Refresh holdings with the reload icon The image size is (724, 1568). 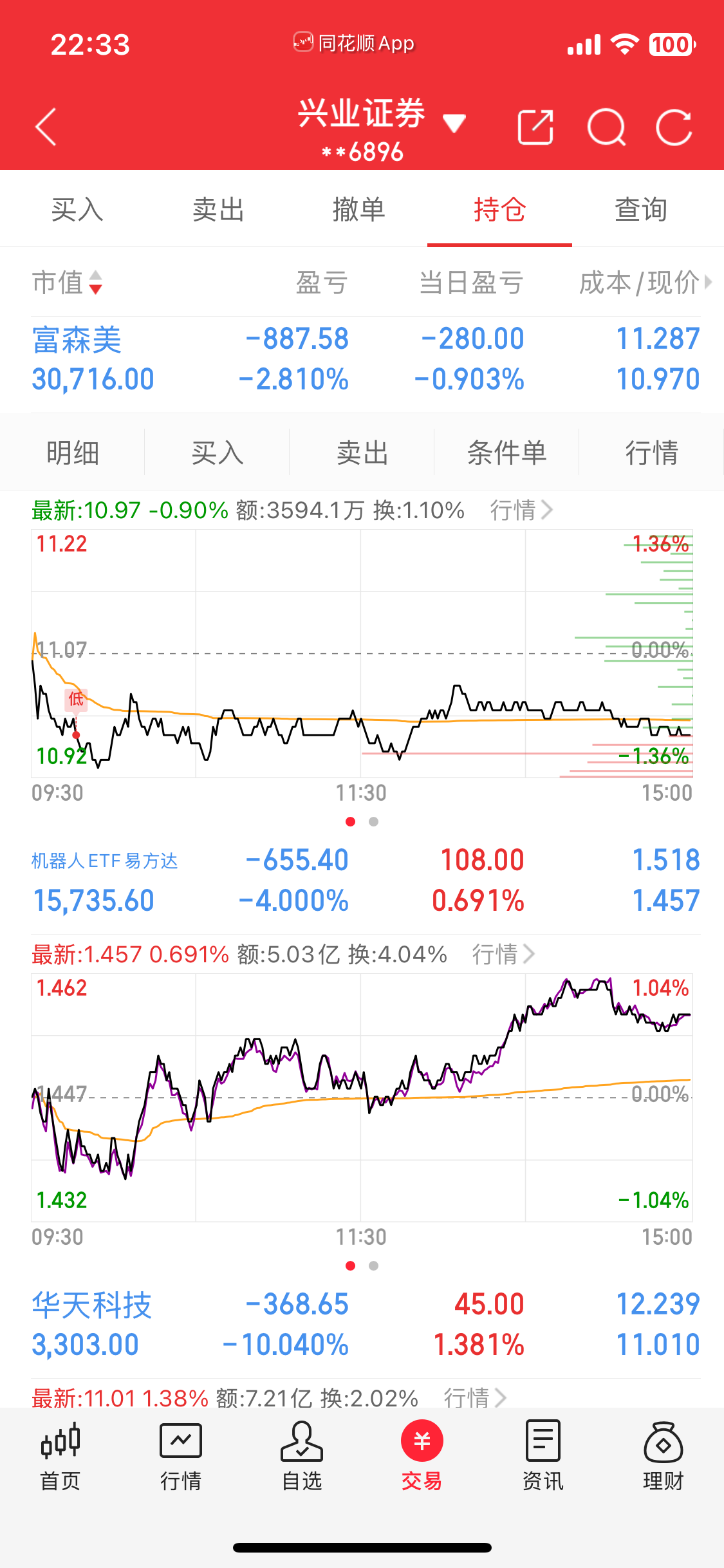[674, 127]
